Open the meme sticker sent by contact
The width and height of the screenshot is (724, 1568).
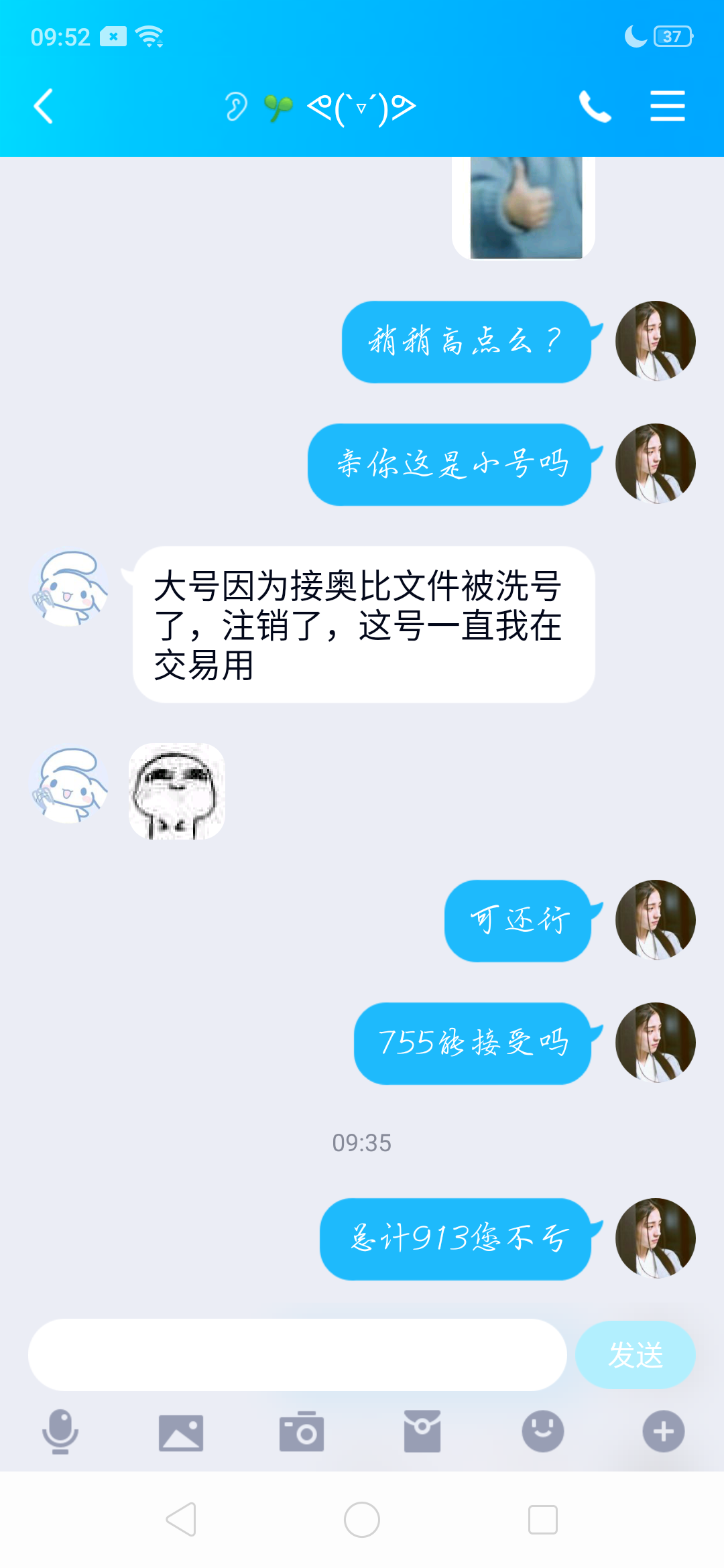[x=177, y=791]
